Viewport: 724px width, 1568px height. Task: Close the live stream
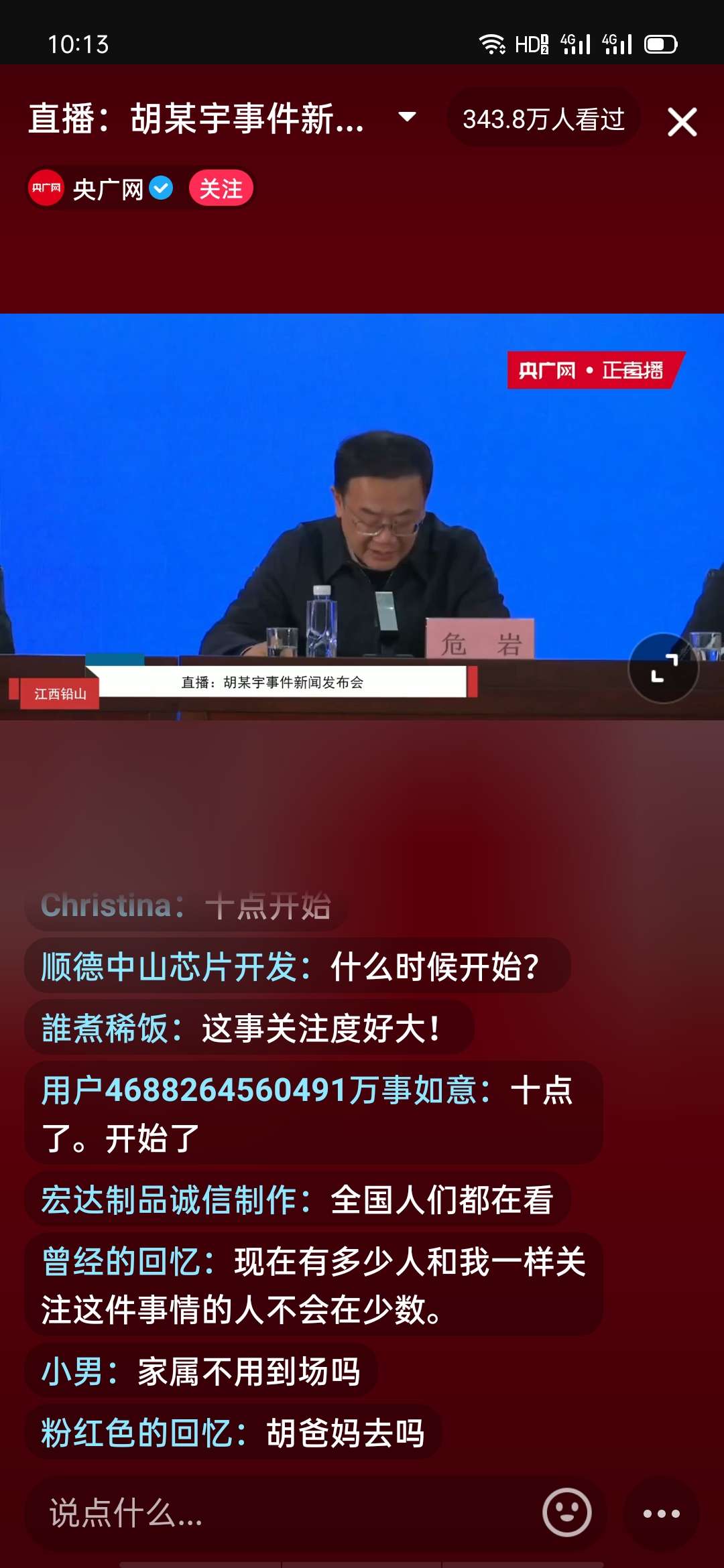click(682, 122)
